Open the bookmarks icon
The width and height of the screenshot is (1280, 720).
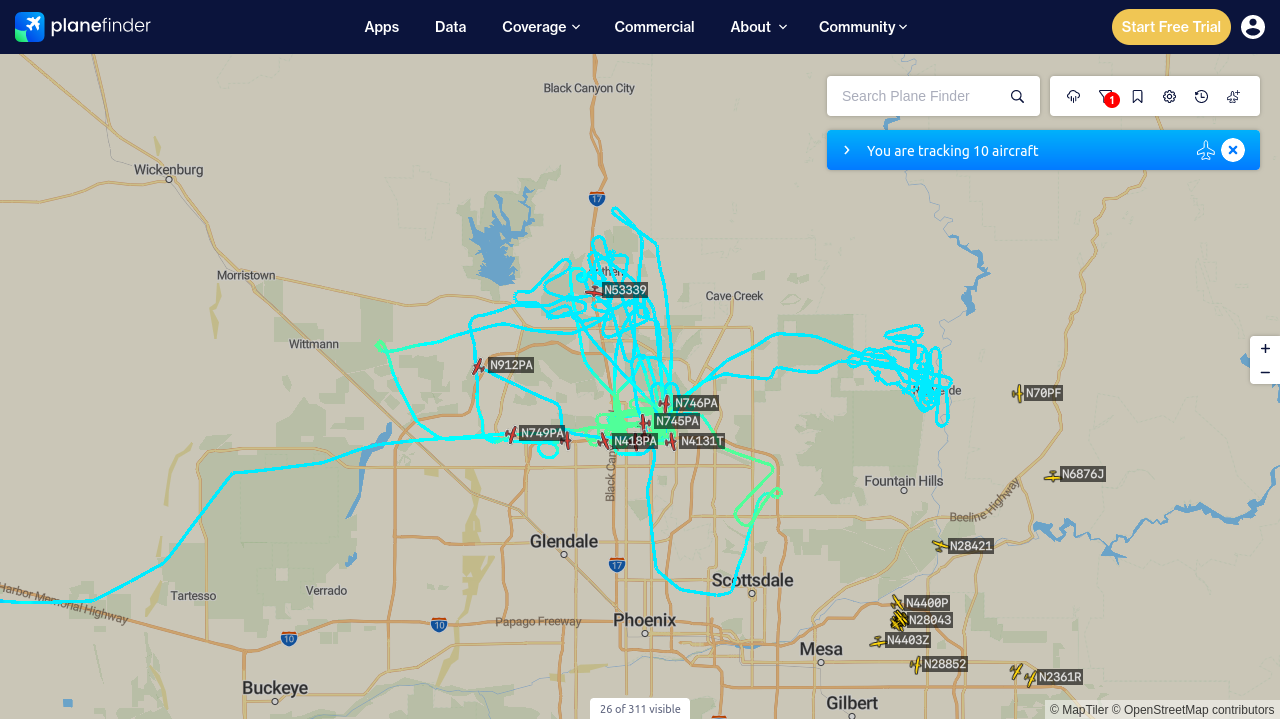click(1138, 96)
